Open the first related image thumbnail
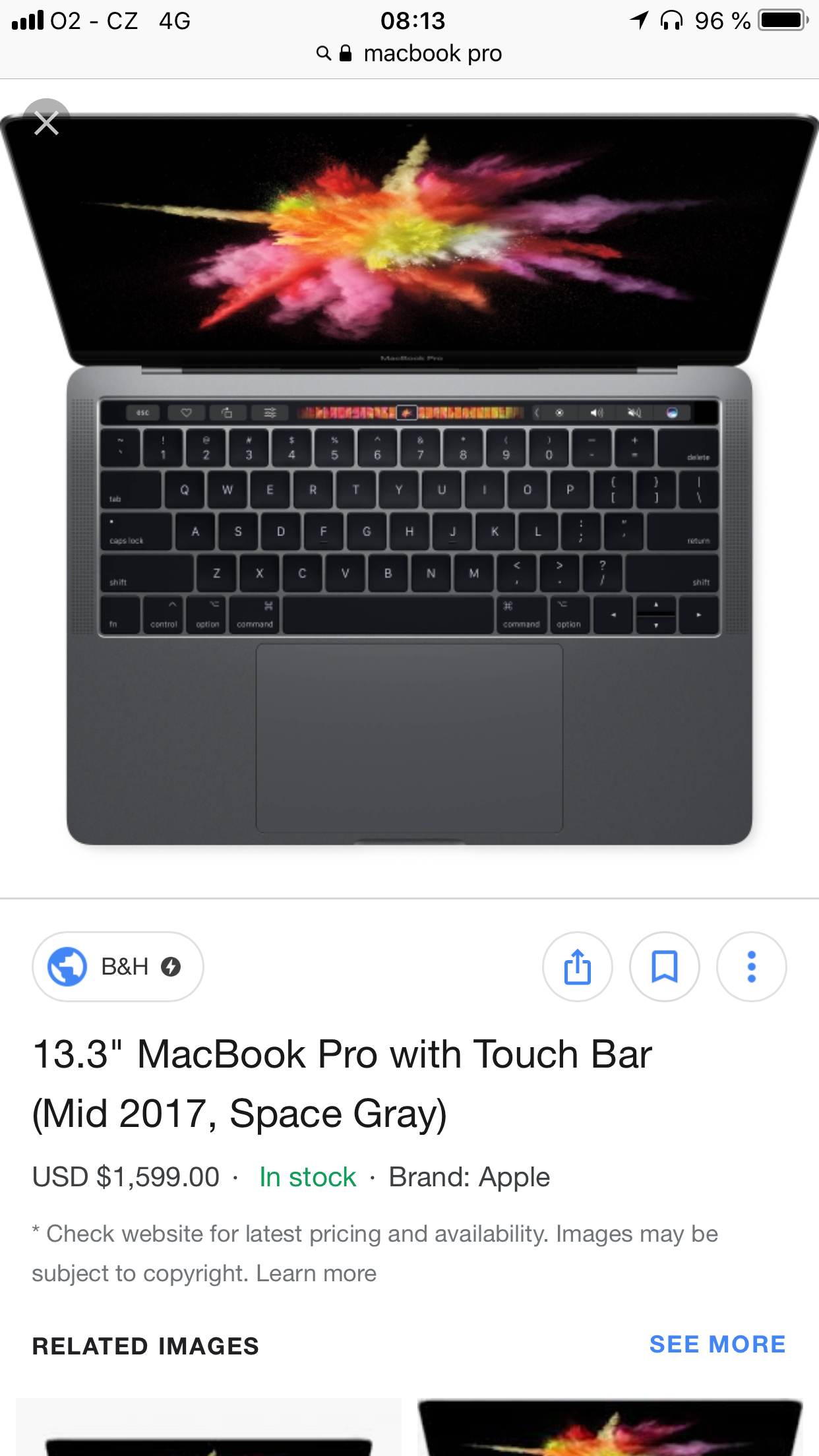This screenshot has width=819, height=1456. 208,1428
